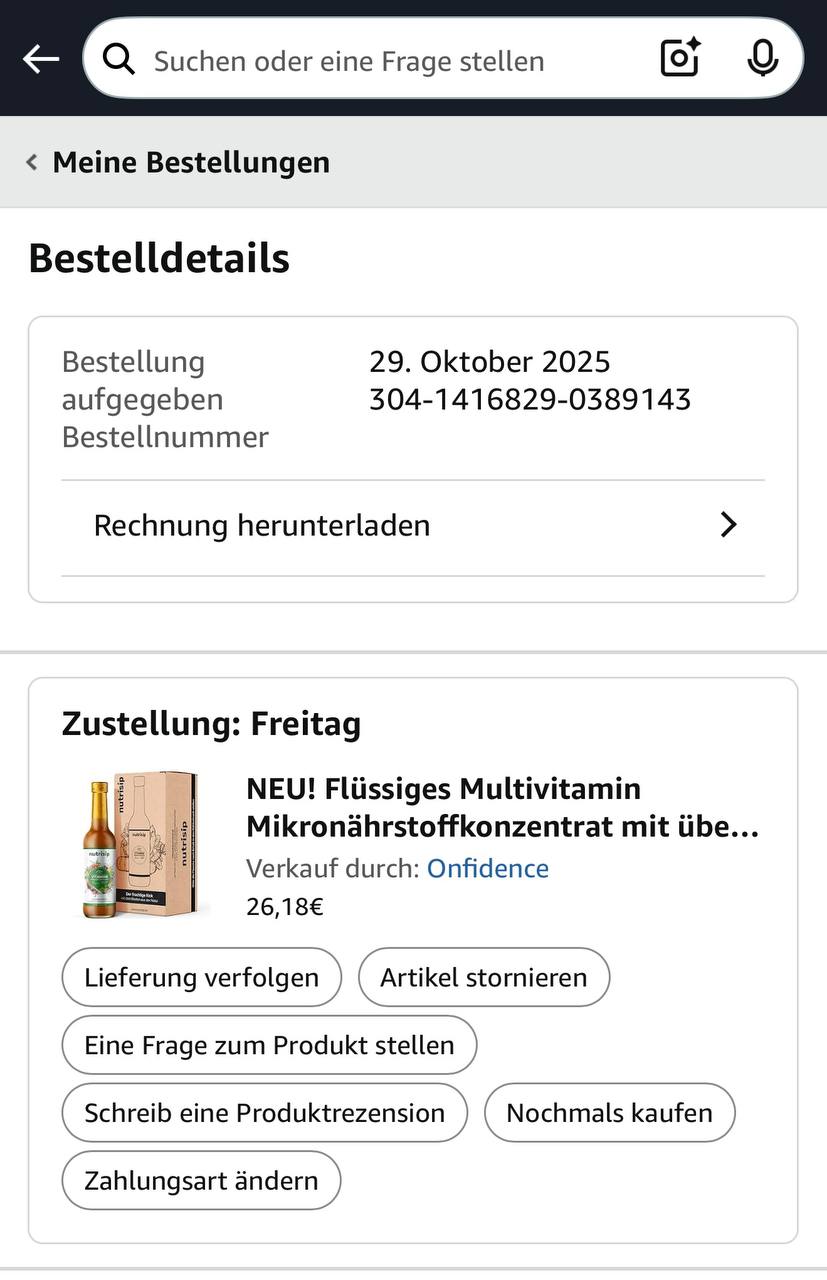Go back with the top-left arrow
Viewport: 827px width, 1280px height.
(41, 59)
